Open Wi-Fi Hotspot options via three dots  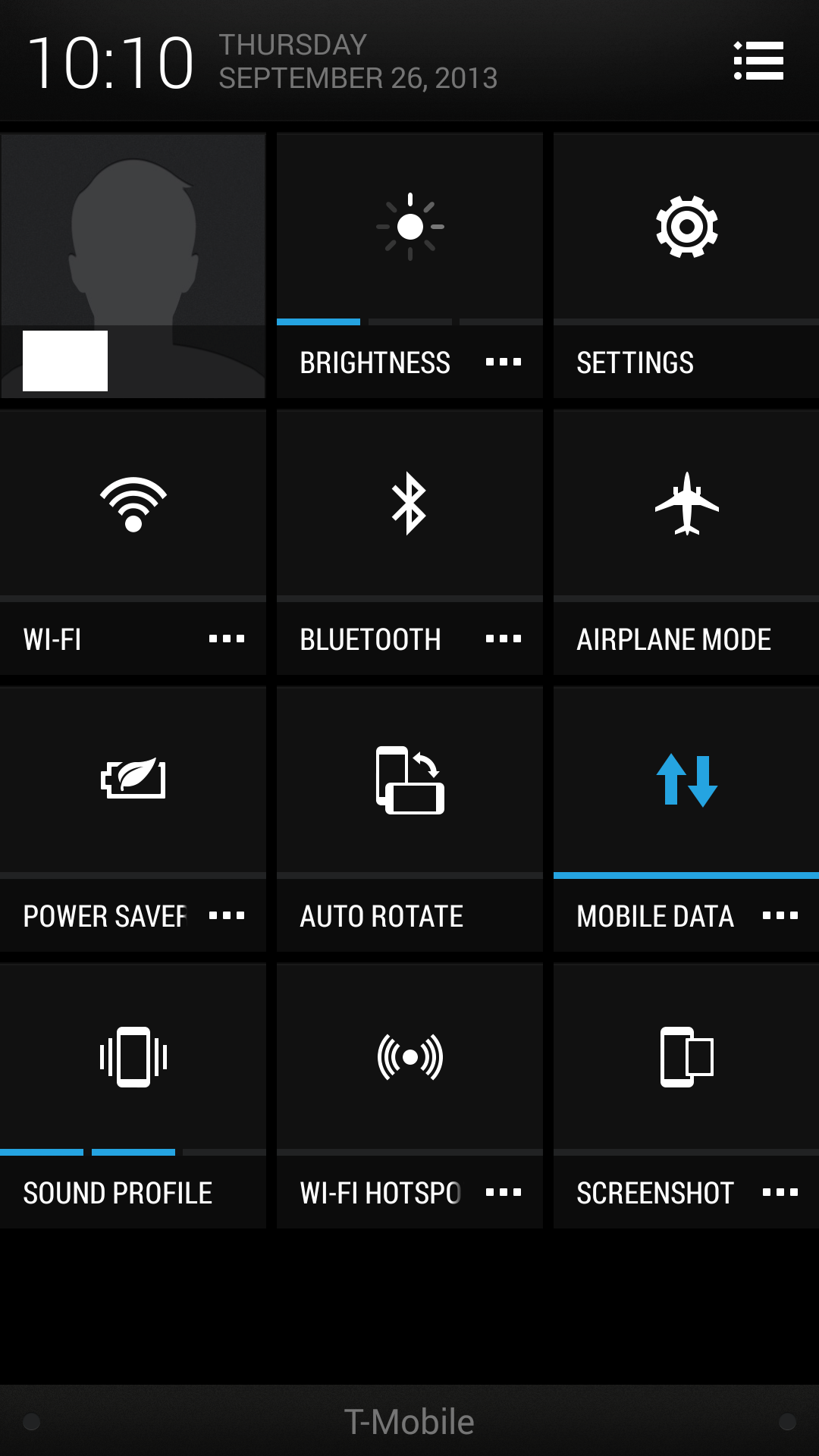(x=504, y=1193)
